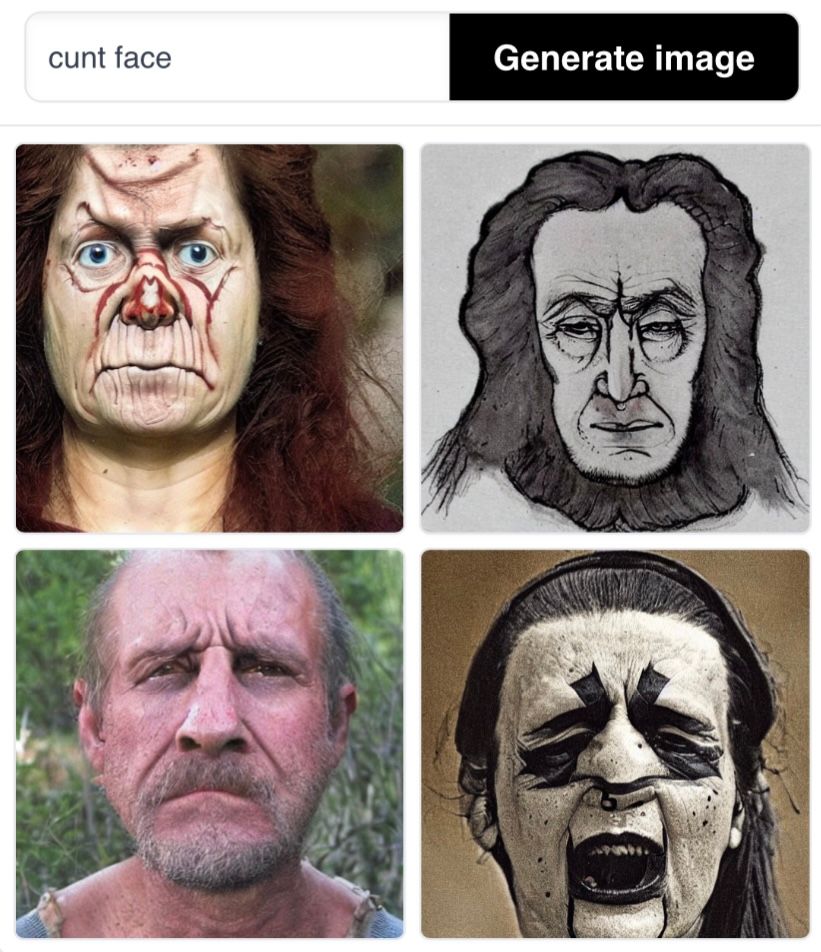The width and height of the screenshot is (821, 952).
Task: Open the sepia face-paint image result
Action: (x=614, y=743)
